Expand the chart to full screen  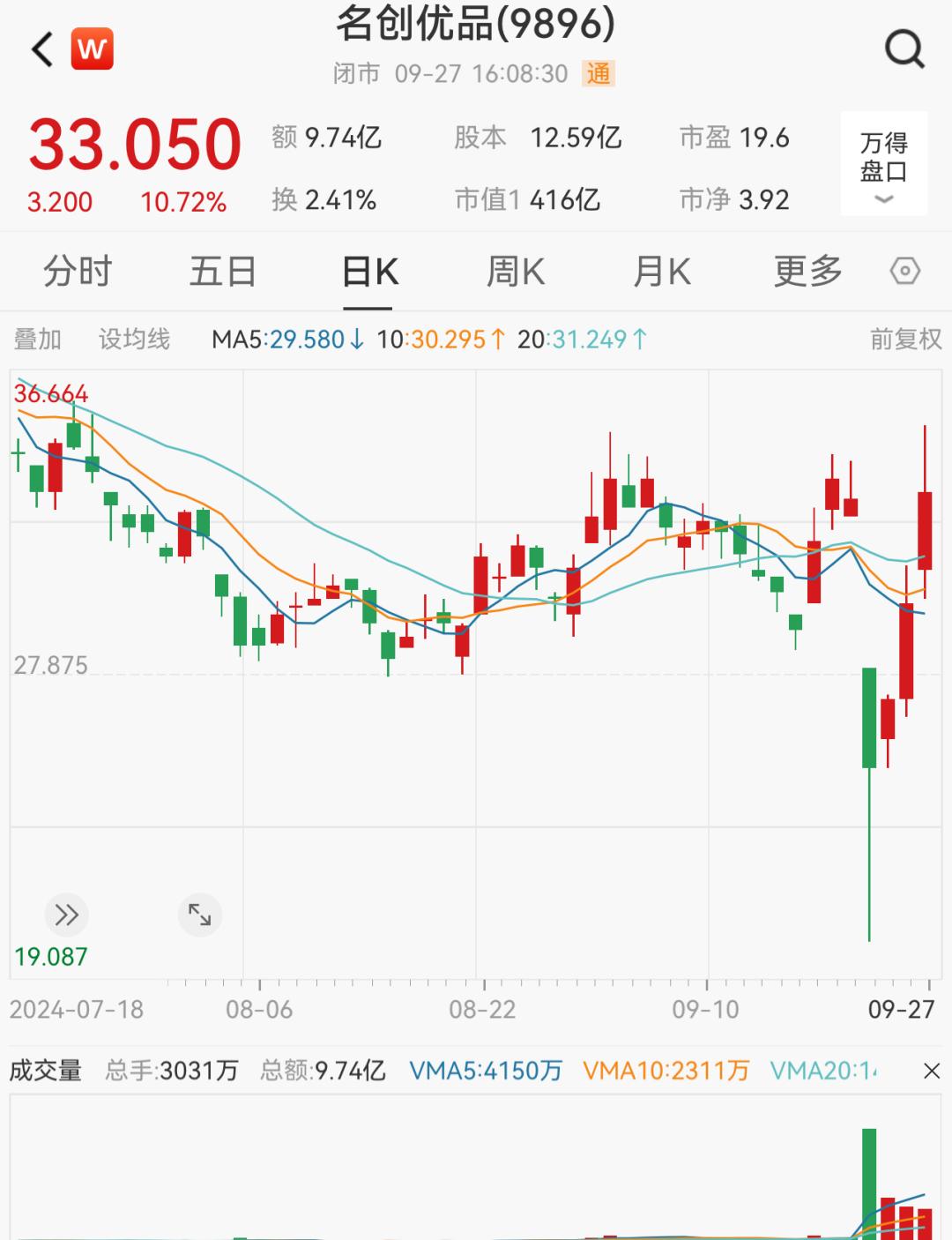click(x=200, y=915)
